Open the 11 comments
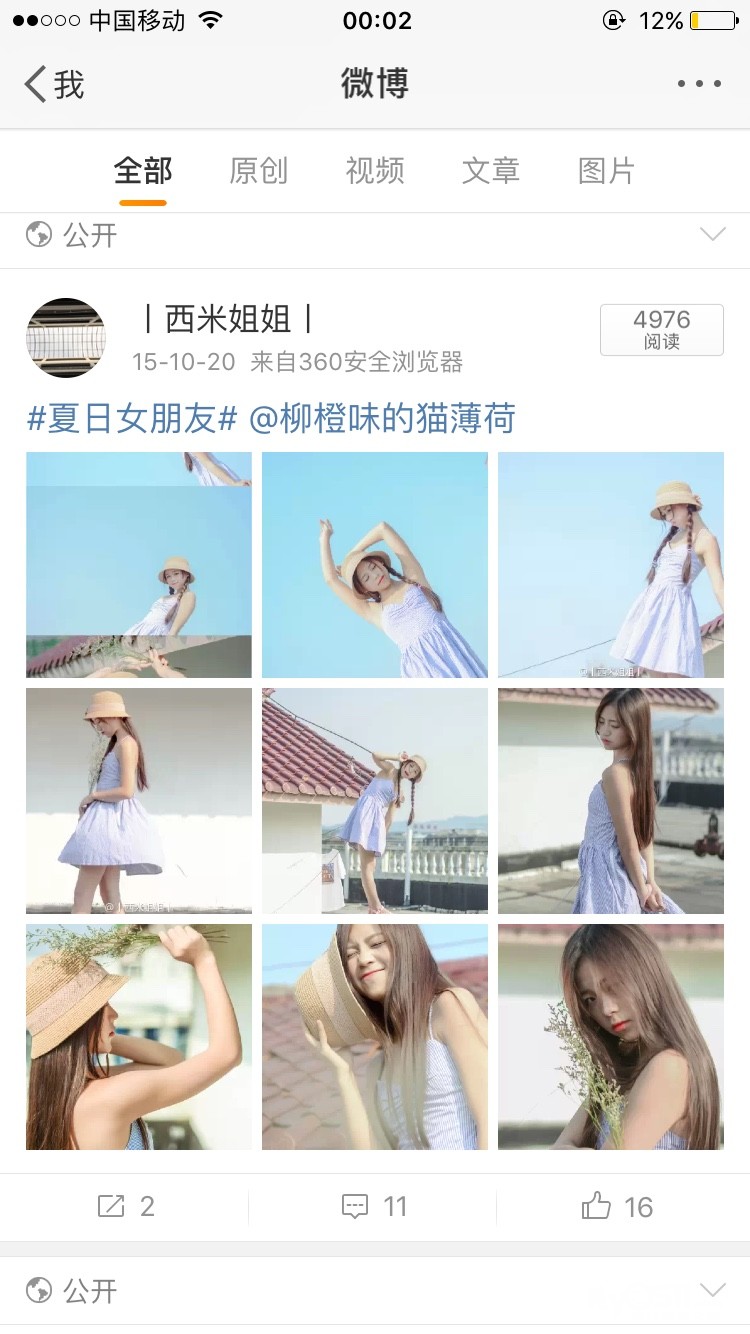The width and height of the screenshot is (750, 1334). 374,1207
